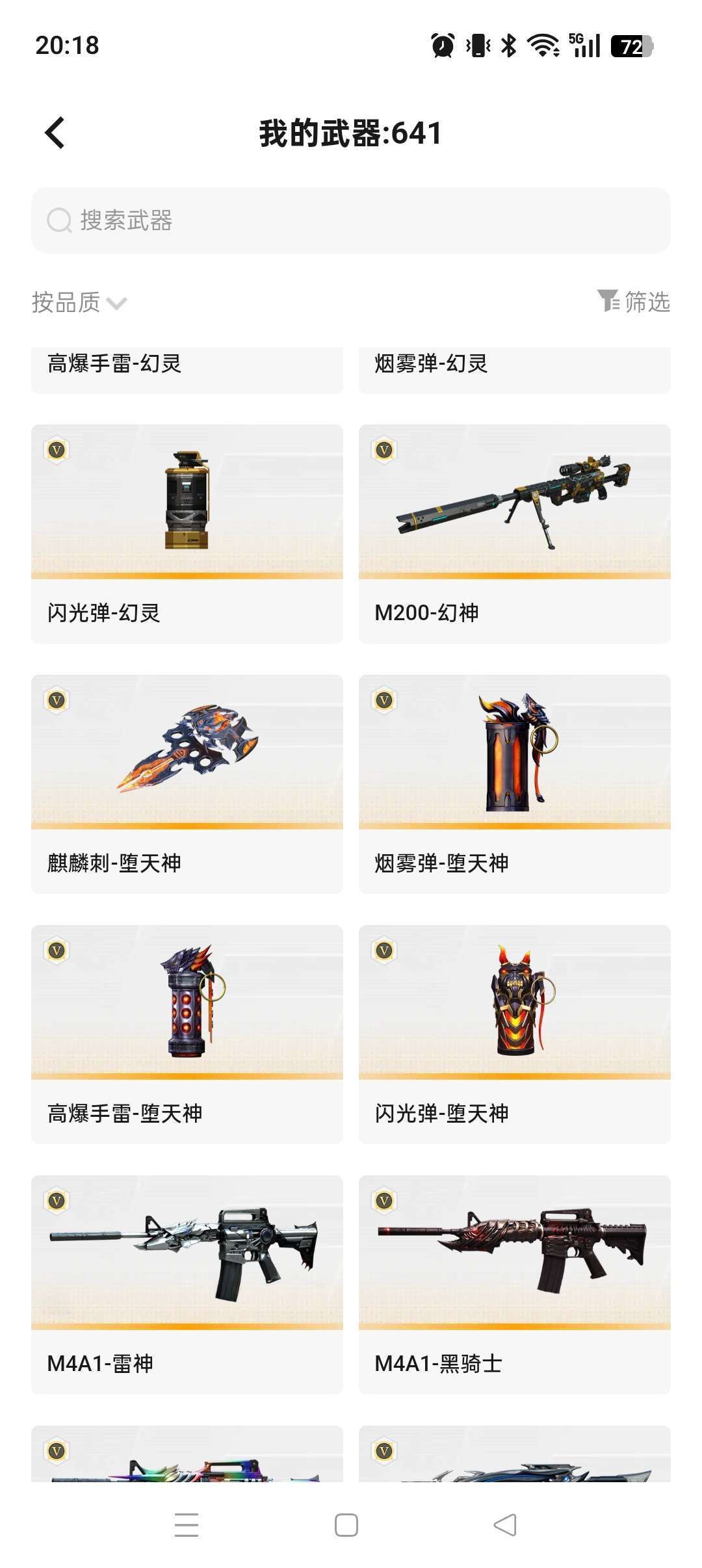The image size is (702, 1568).
Task: Tap the 搜索武器 search field
Action: (x=351, y=220)
